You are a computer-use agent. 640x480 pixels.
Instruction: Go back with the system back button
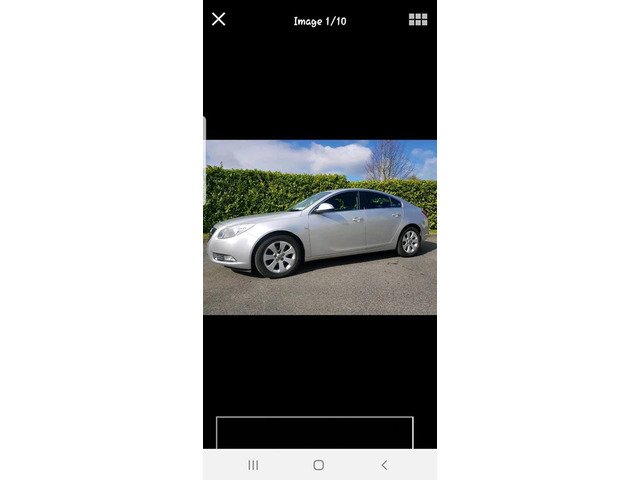click(x=384, y=465)
